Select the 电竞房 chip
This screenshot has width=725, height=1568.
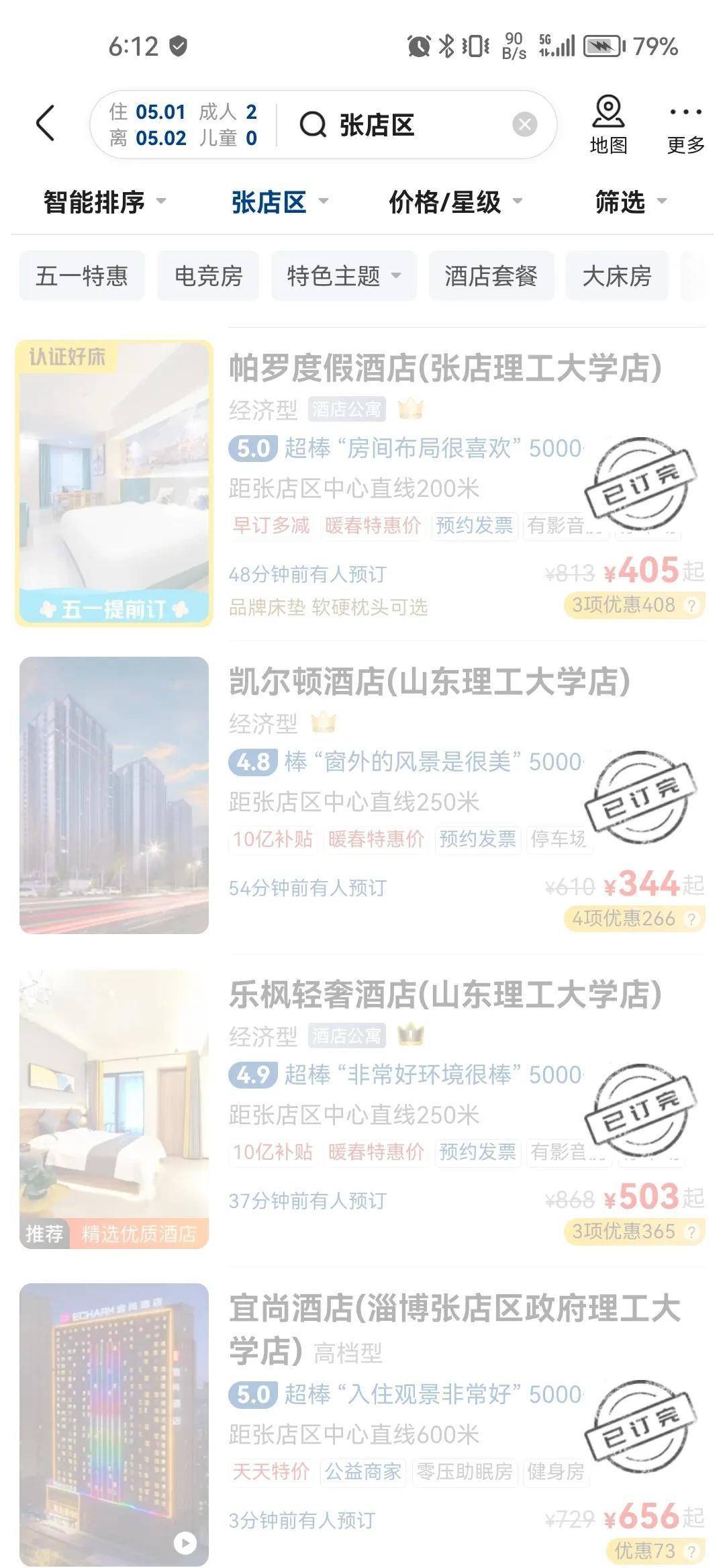point(208,276)
